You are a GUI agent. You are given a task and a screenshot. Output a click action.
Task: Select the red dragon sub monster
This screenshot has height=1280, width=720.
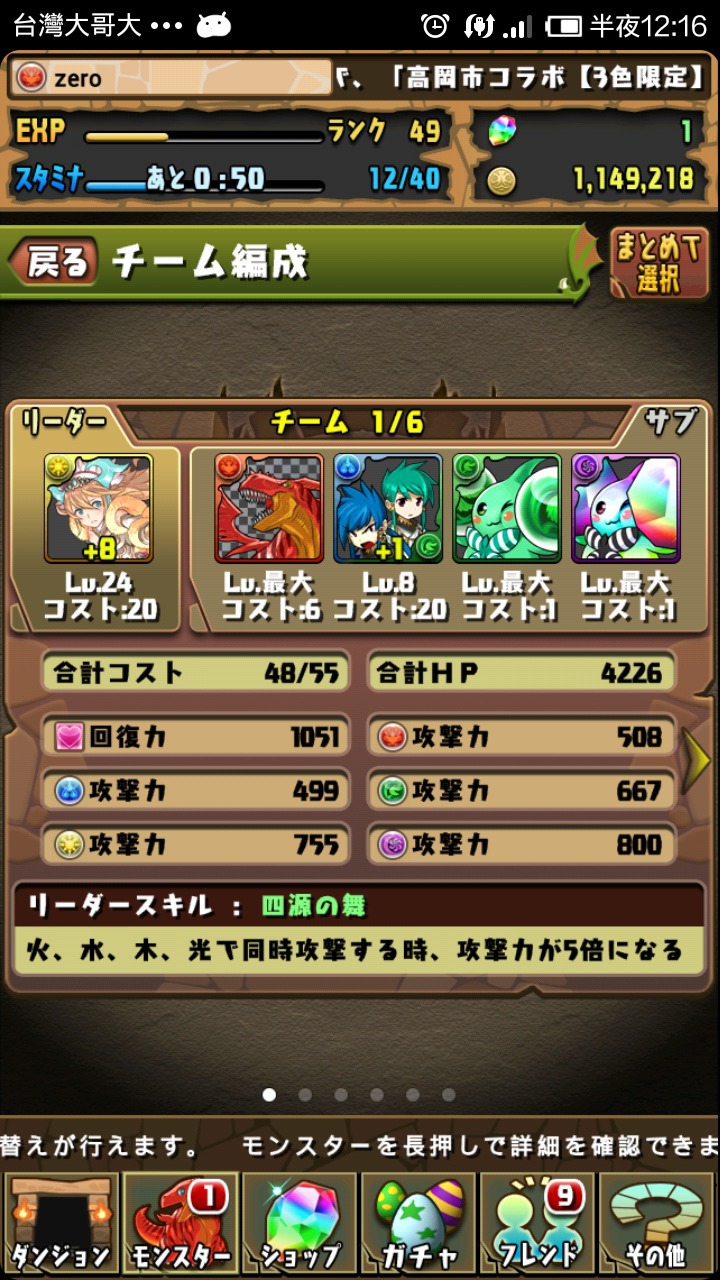[x=269, y=508]
